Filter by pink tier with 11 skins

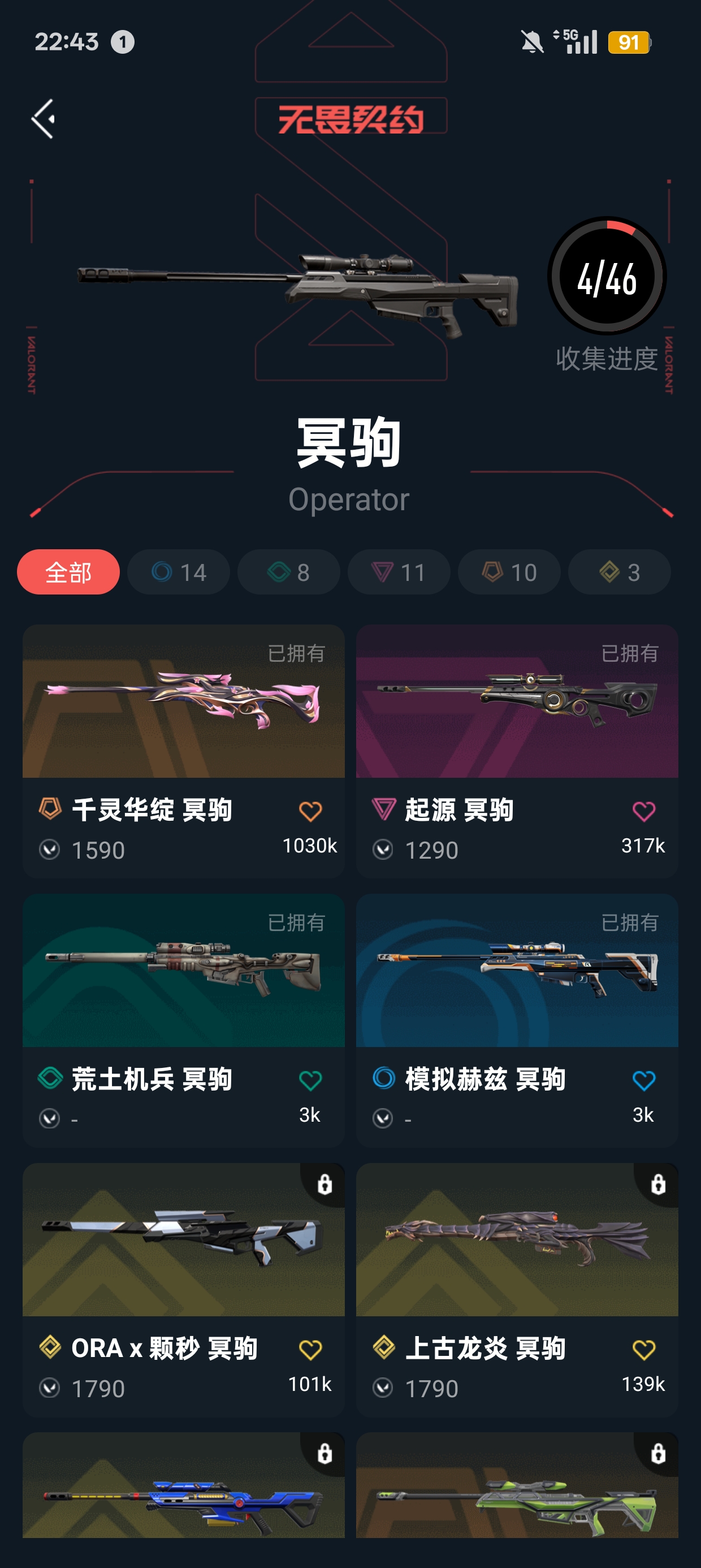(x=399, y=571)
